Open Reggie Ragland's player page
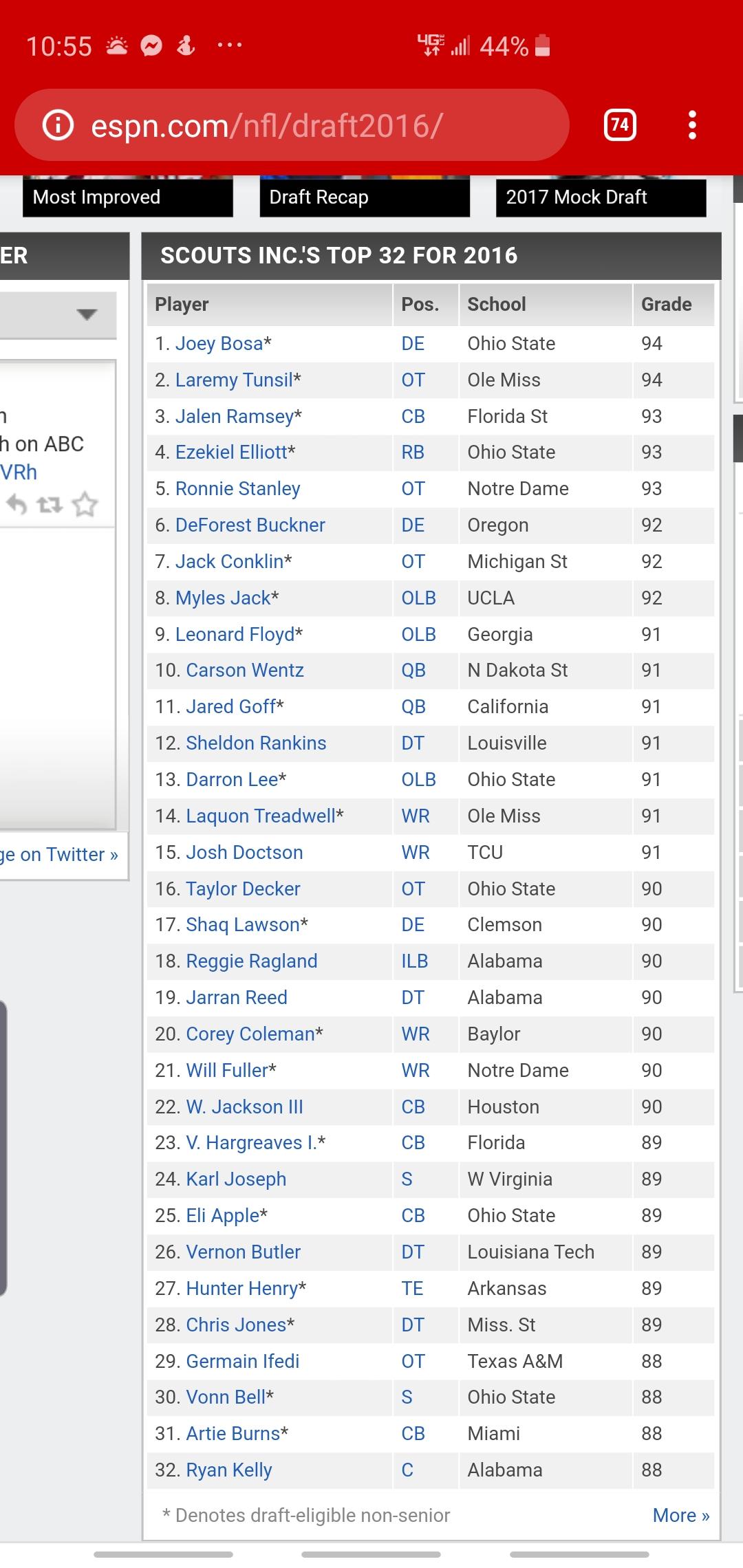This screenshot has width=743, height=1568. (x=252, y=961)
